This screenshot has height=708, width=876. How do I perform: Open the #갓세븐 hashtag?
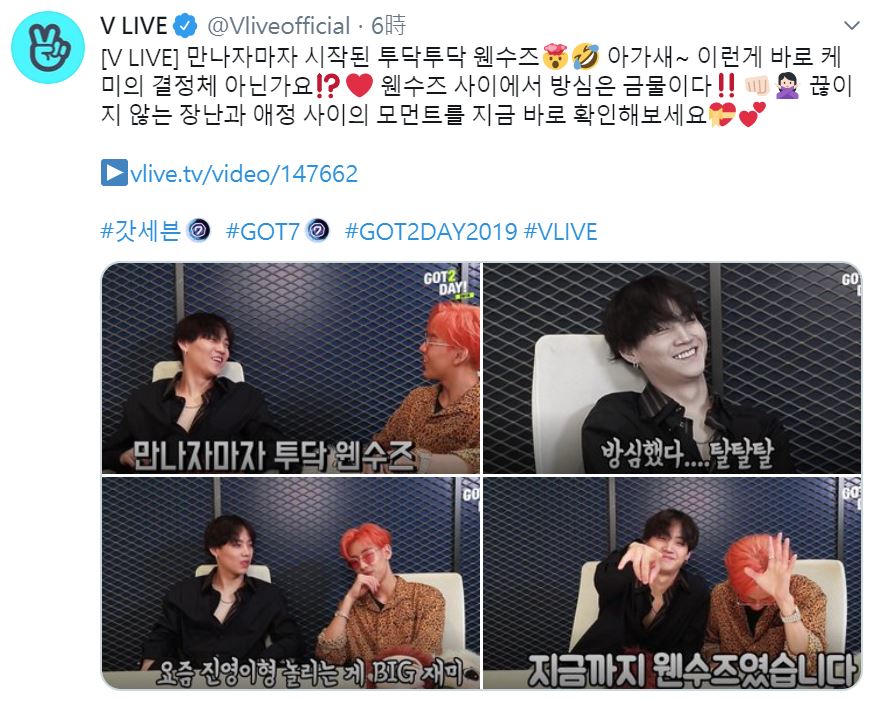(x=141, y=232)
